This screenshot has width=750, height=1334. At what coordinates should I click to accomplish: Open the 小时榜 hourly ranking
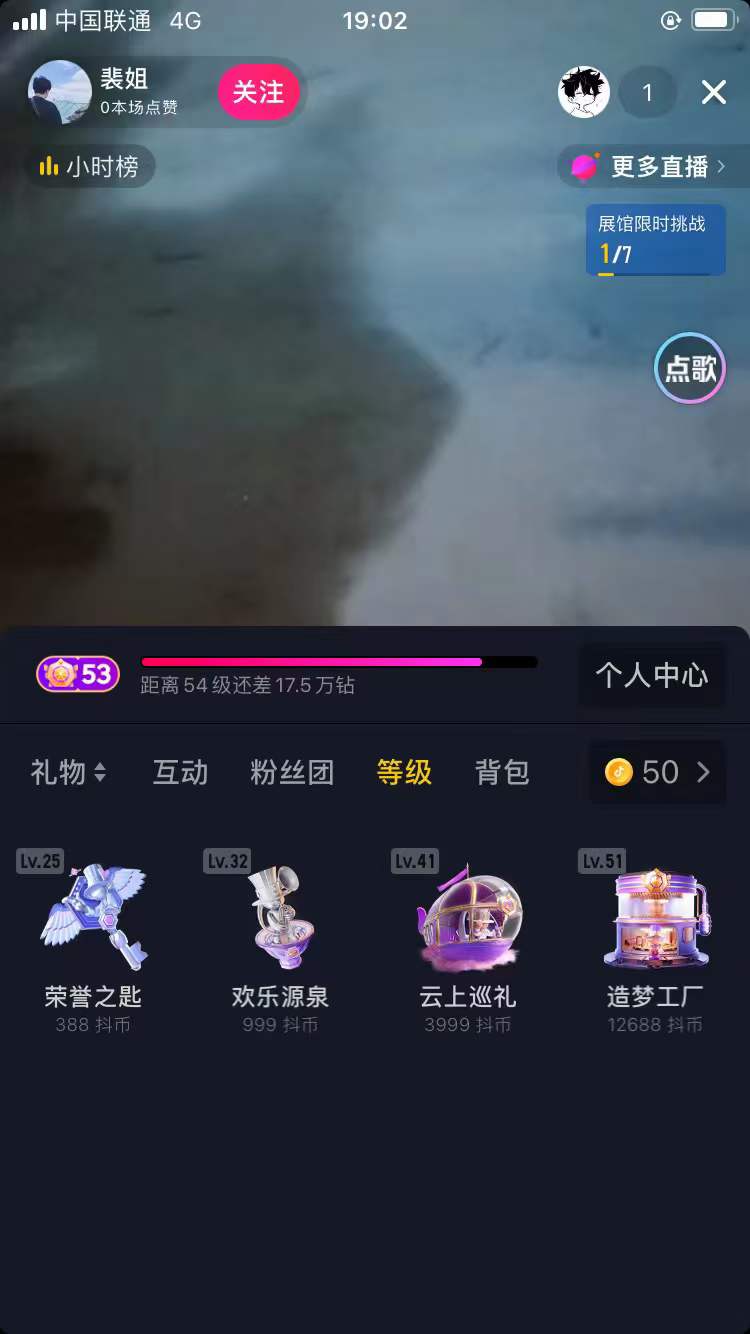pos(90,166)
